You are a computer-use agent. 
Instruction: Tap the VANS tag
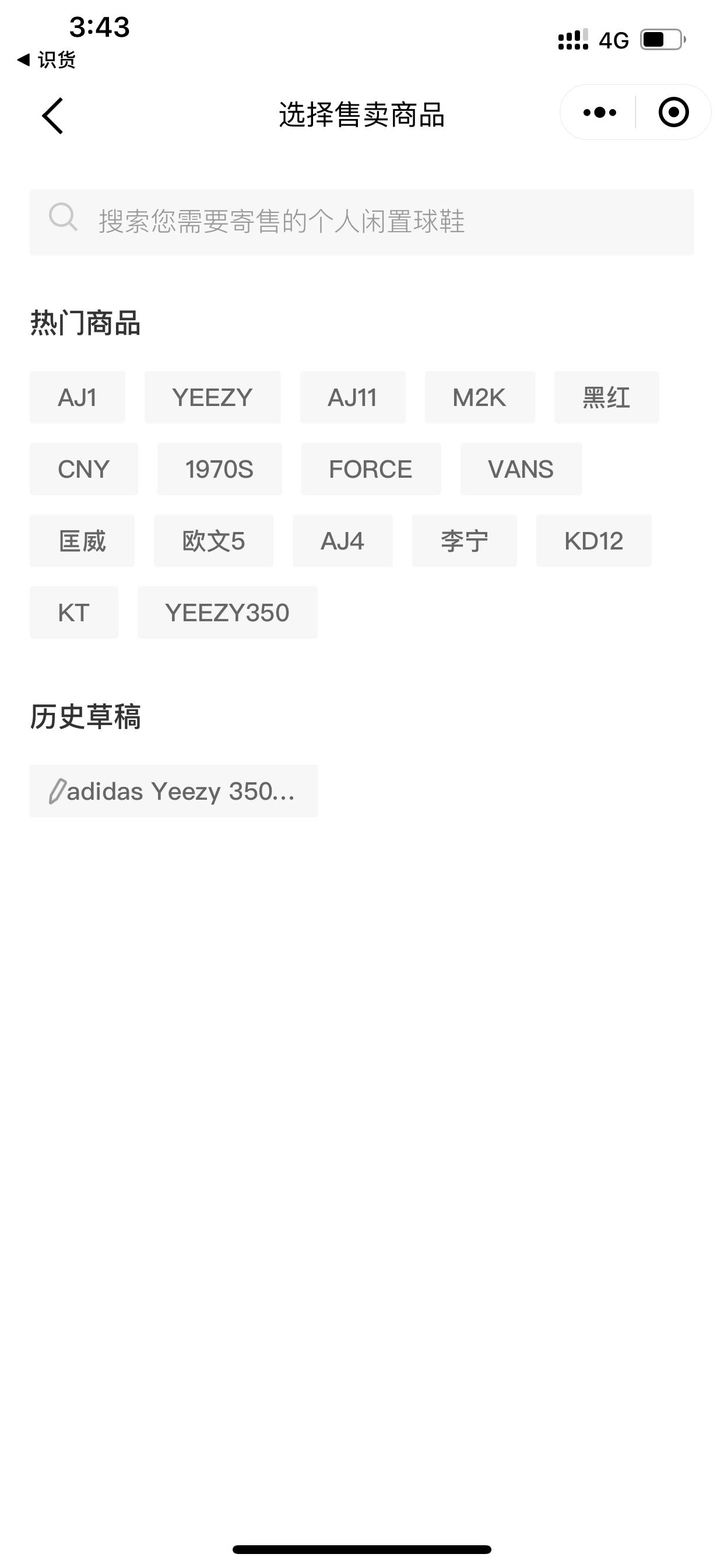click(521, 468)
